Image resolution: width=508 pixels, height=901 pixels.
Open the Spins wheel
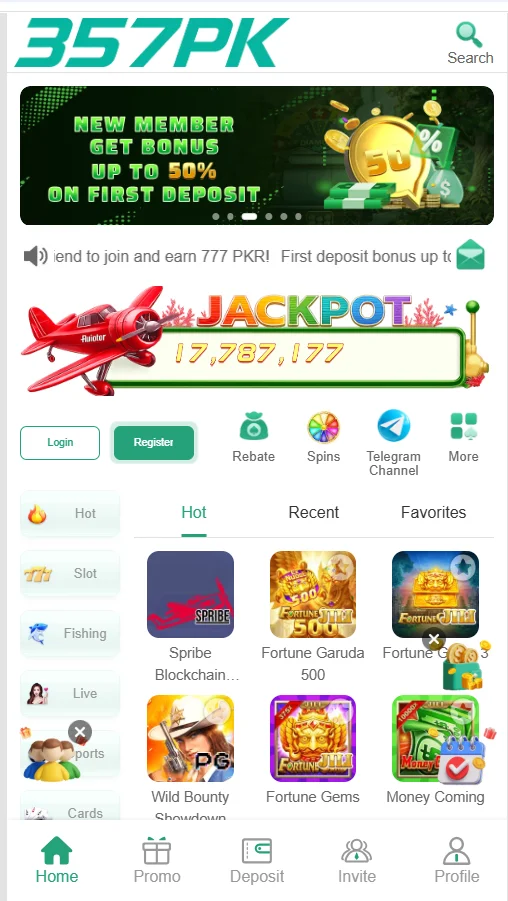tap(324, 438)
